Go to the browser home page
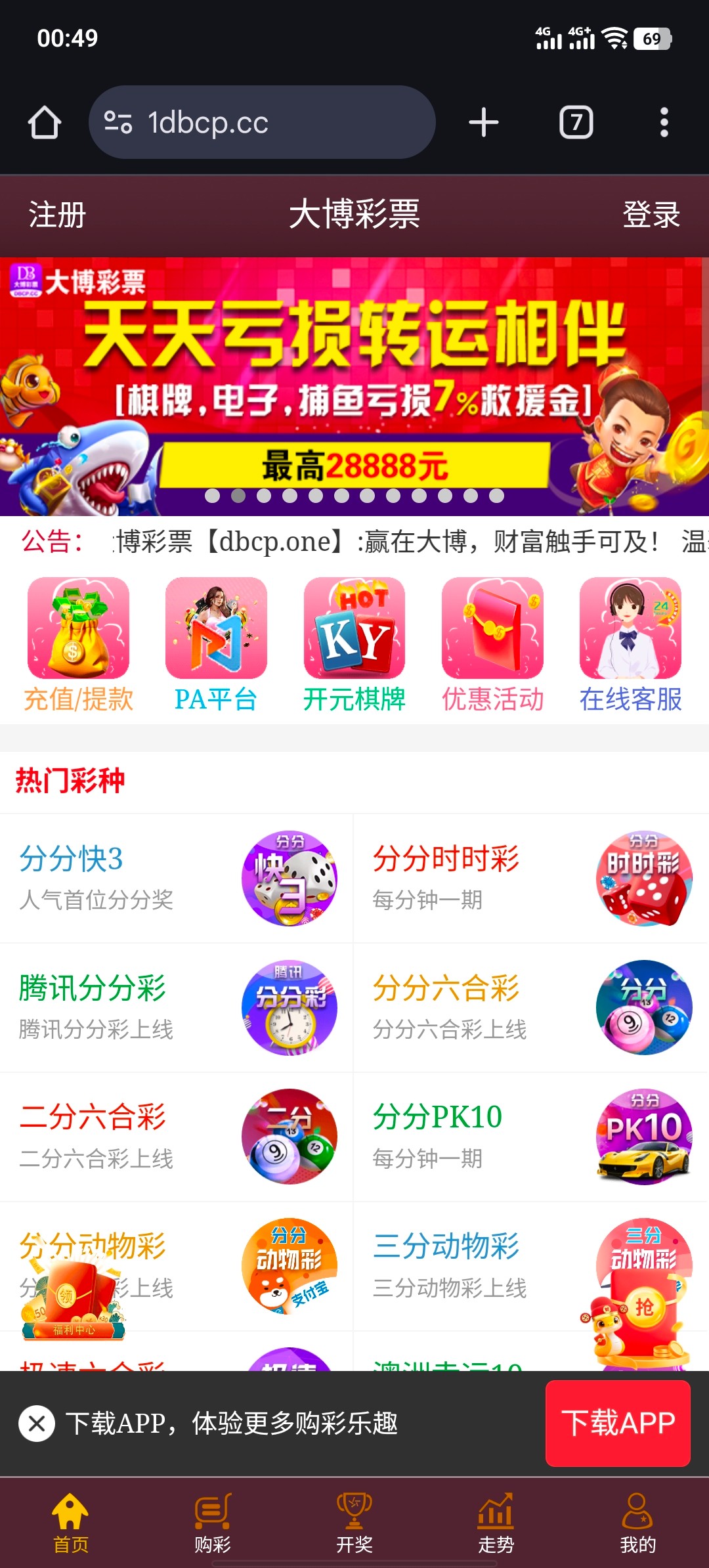This screenshot has width=709, height=1568. [45, 123]
